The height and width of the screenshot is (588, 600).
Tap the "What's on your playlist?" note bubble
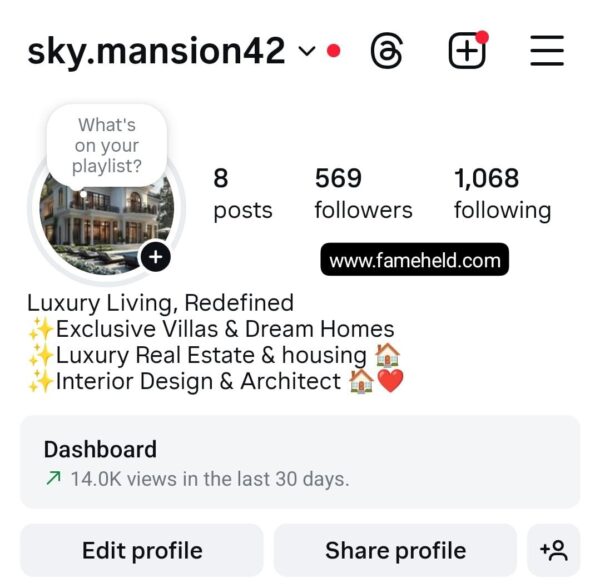coord(107,145)
